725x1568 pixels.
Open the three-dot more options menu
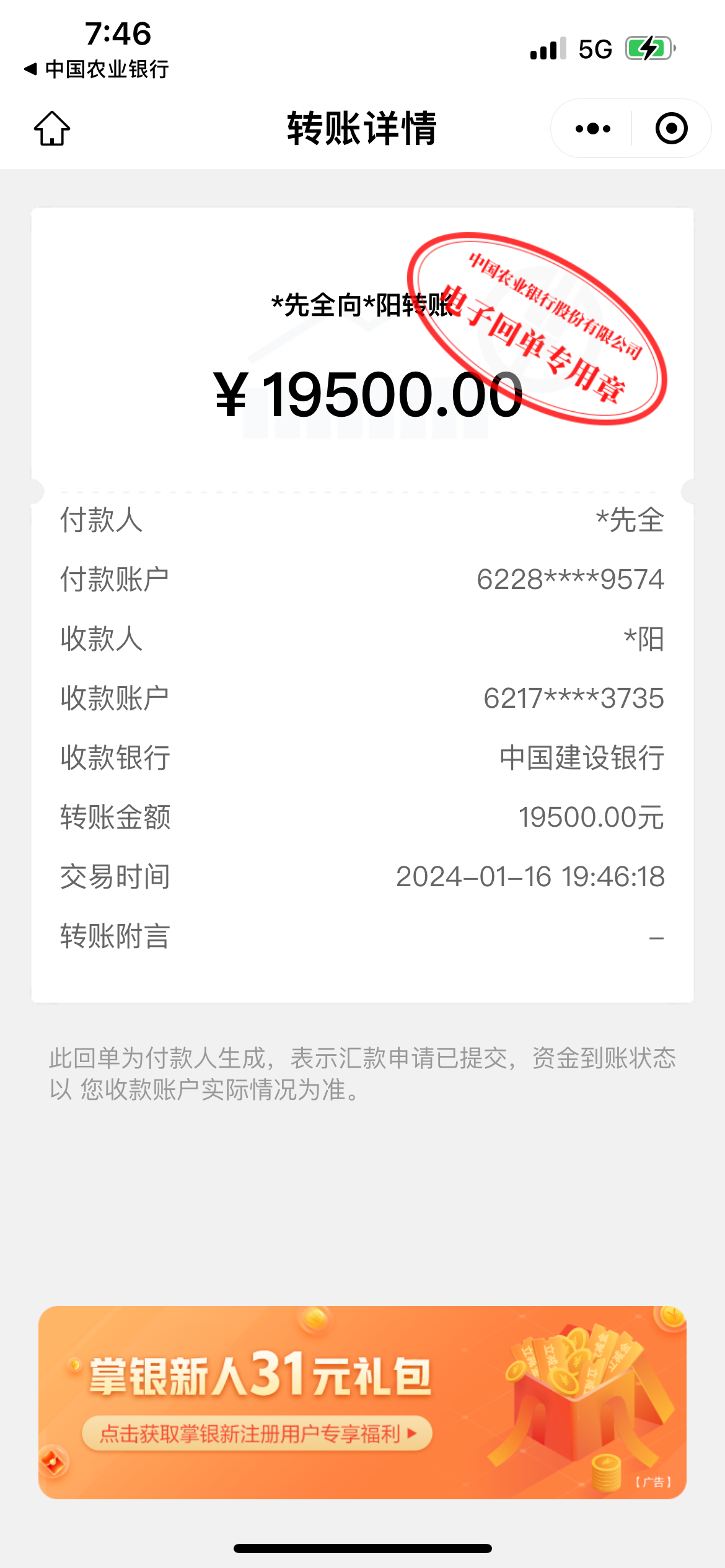click(x=592, y=129)
